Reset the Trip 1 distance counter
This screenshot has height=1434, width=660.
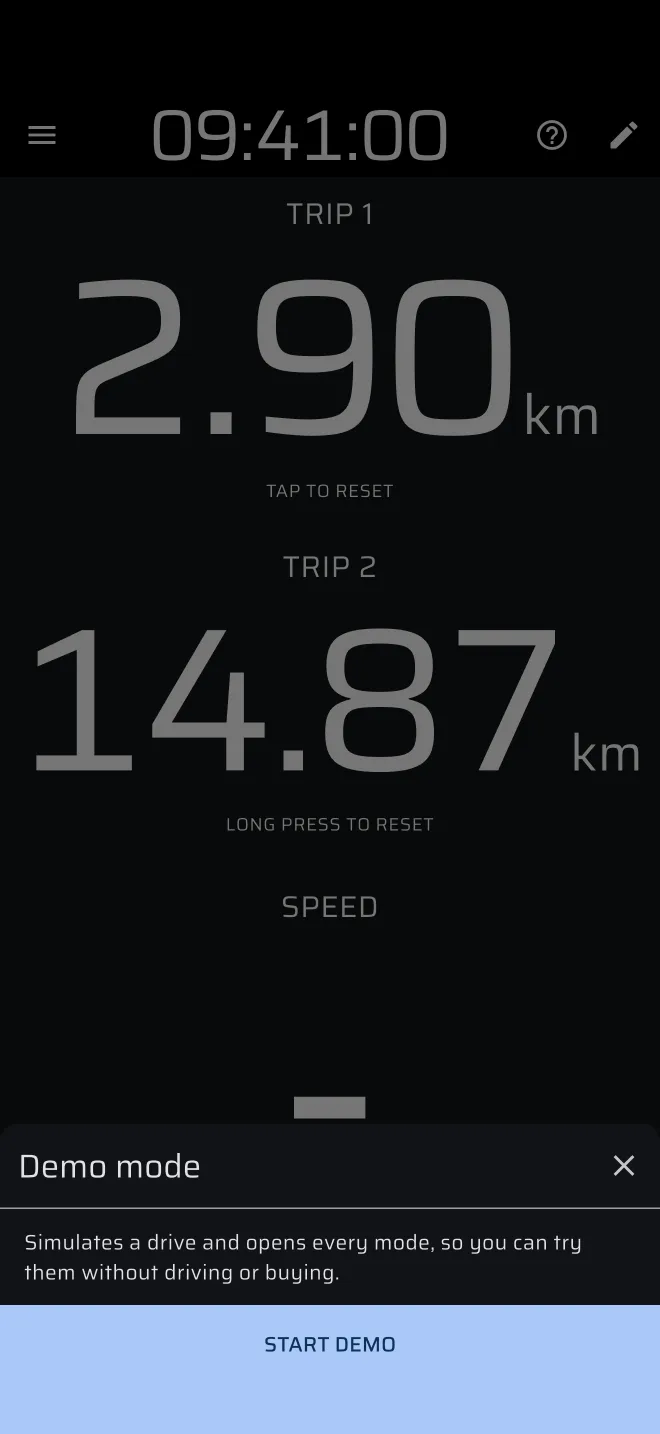coord(330,358)
